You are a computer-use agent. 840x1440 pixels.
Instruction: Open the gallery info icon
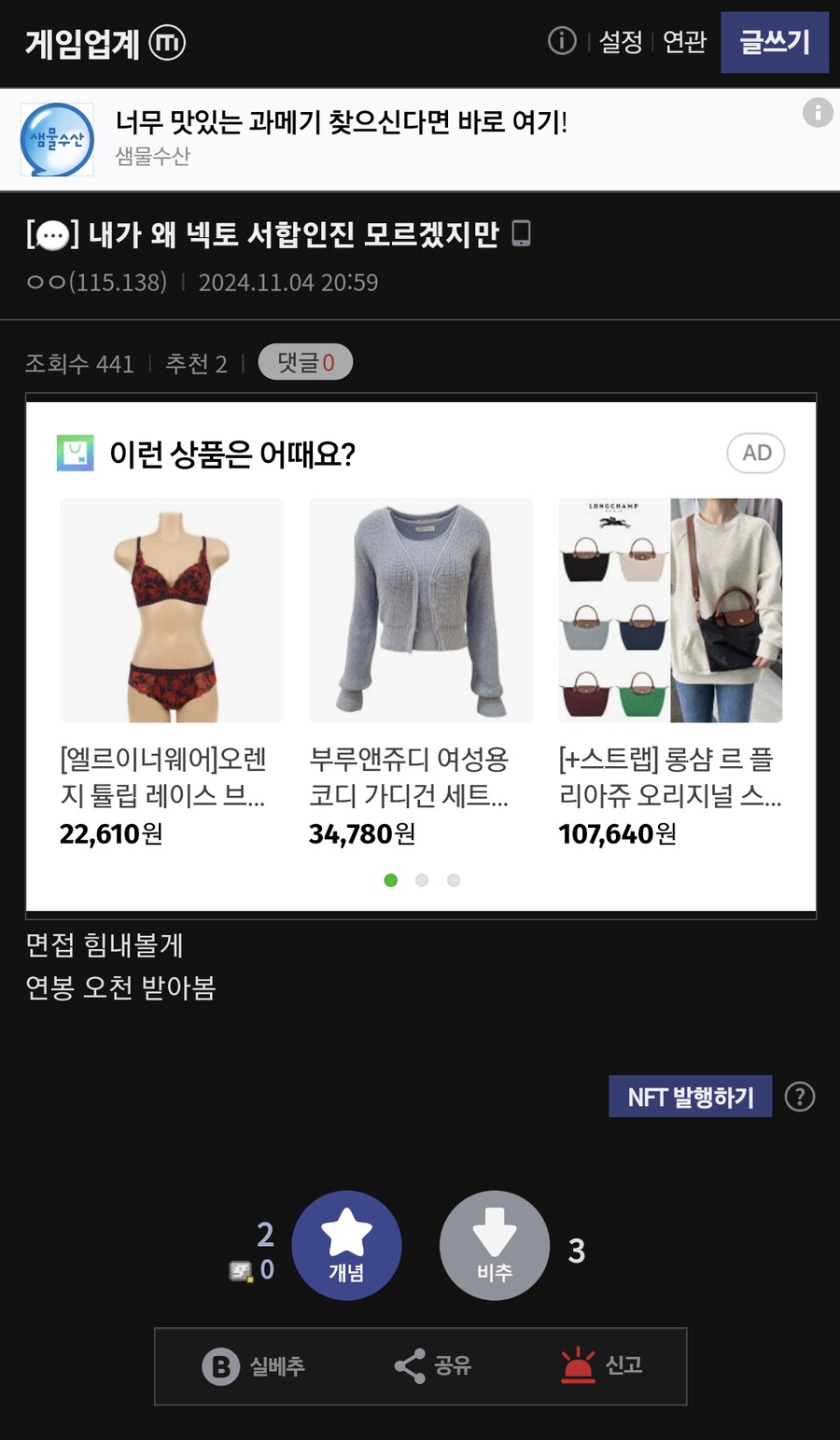pyautogui.click(x=561, y=41)
